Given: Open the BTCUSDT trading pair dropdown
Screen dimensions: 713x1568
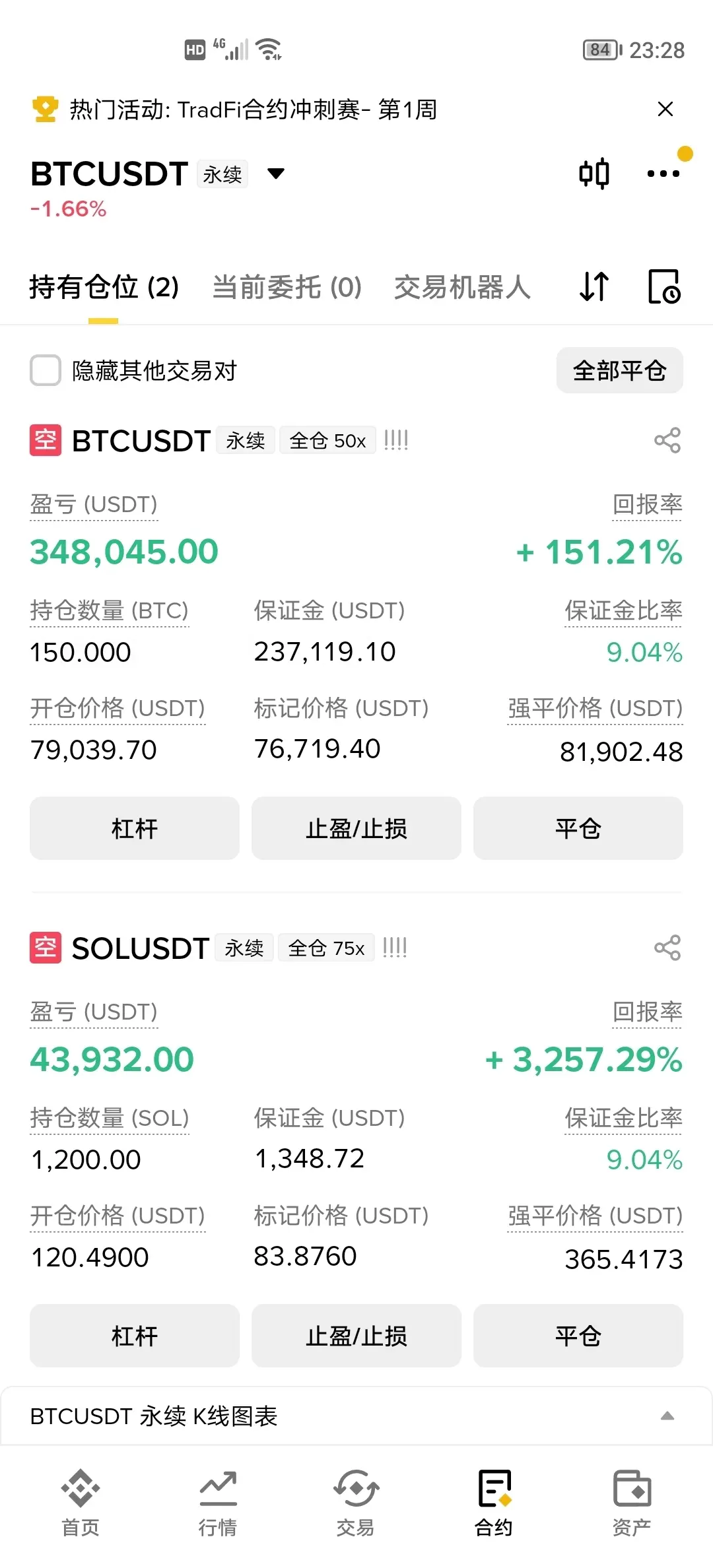Looking at the screenshot, I should click(x=276, y=174).
